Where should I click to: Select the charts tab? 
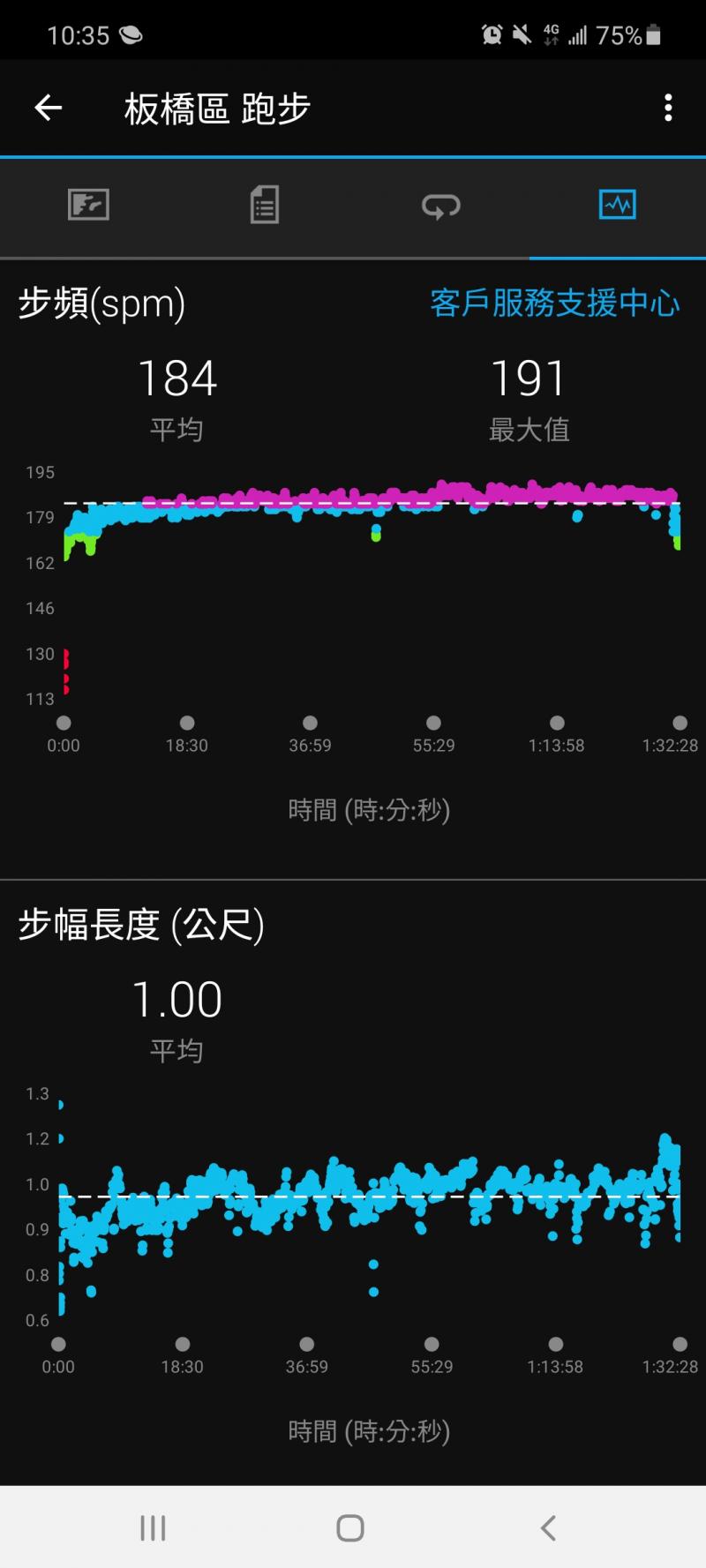(617, 206)
